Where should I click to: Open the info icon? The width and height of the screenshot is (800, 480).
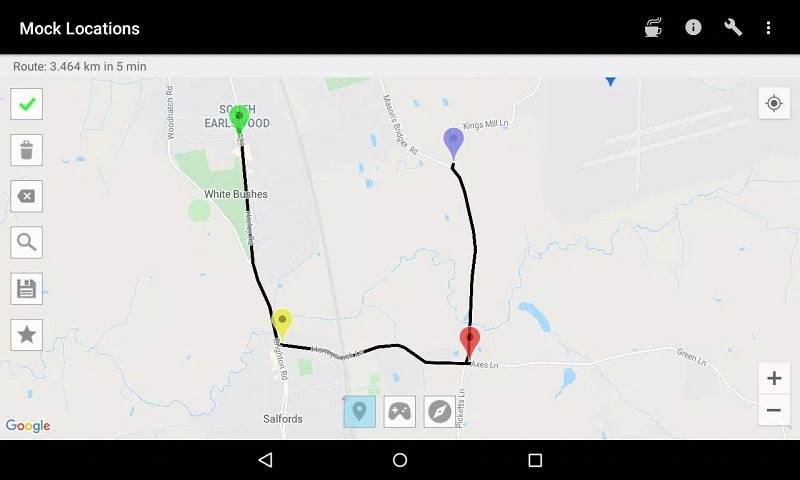693,28
